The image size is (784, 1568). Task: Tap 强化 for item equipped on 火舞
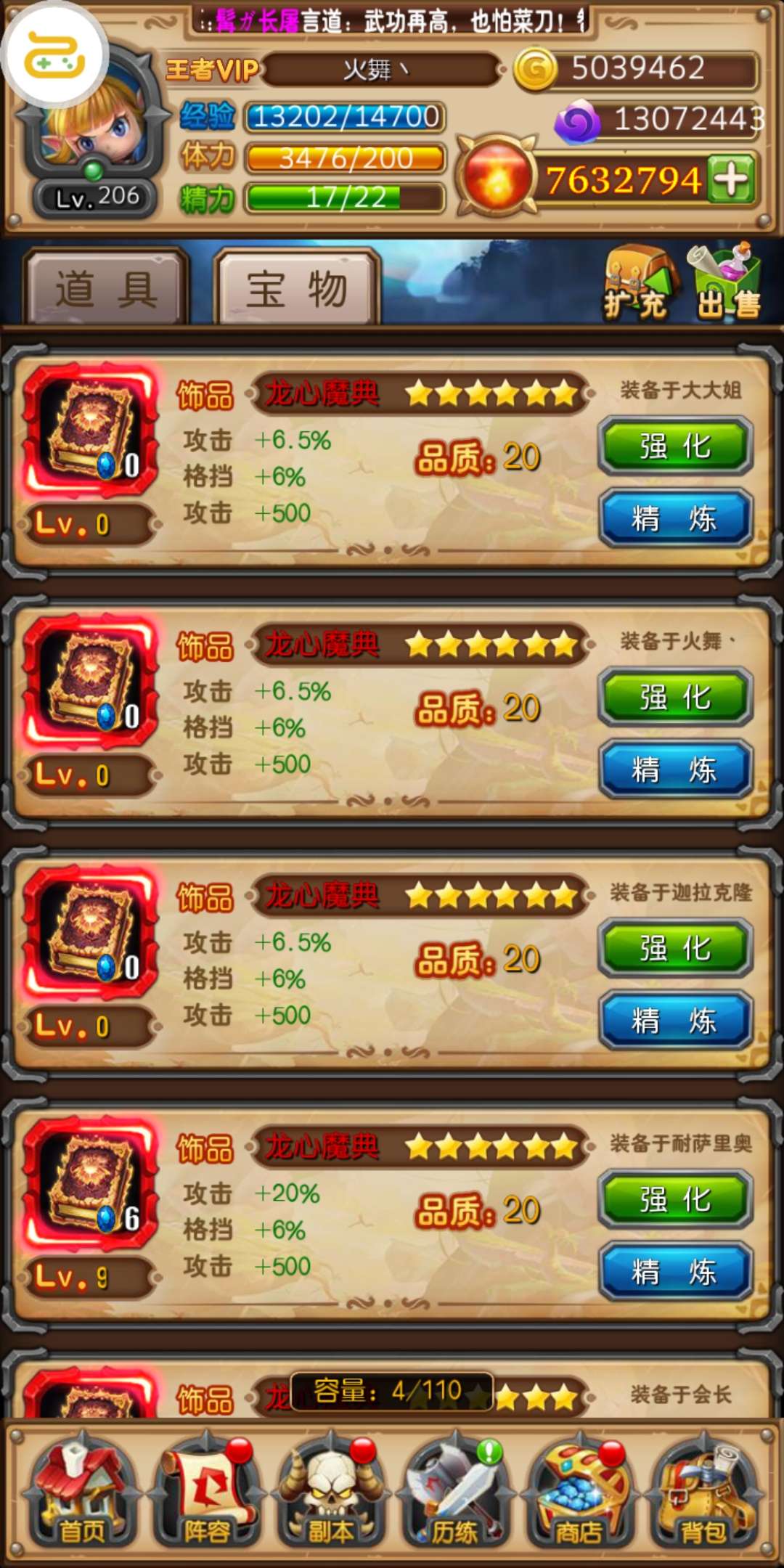675,697
